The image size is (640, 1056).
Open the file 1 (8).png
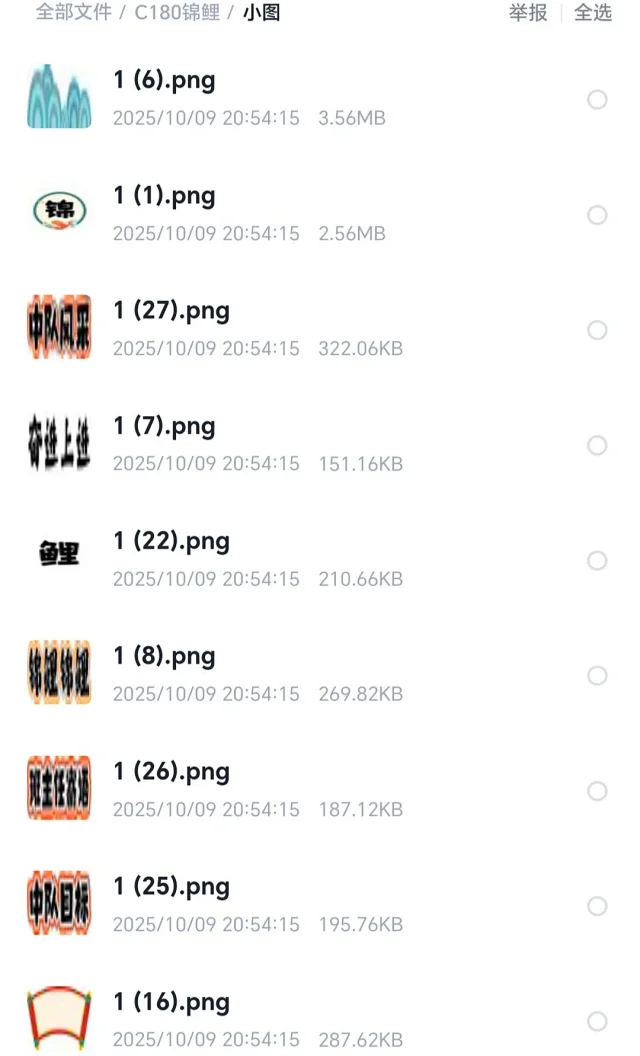coord(165,657)
